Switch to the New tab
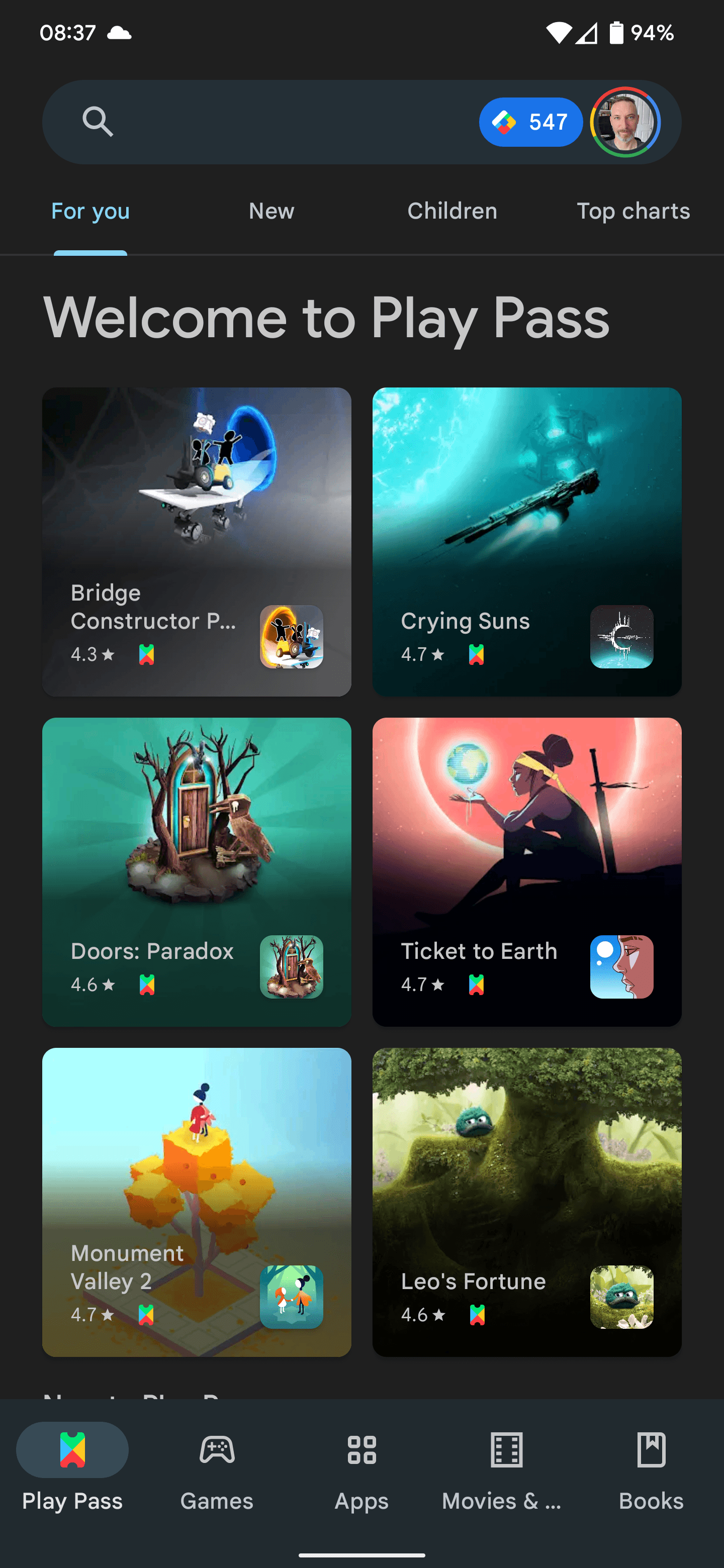 click(x=271, y=211)
